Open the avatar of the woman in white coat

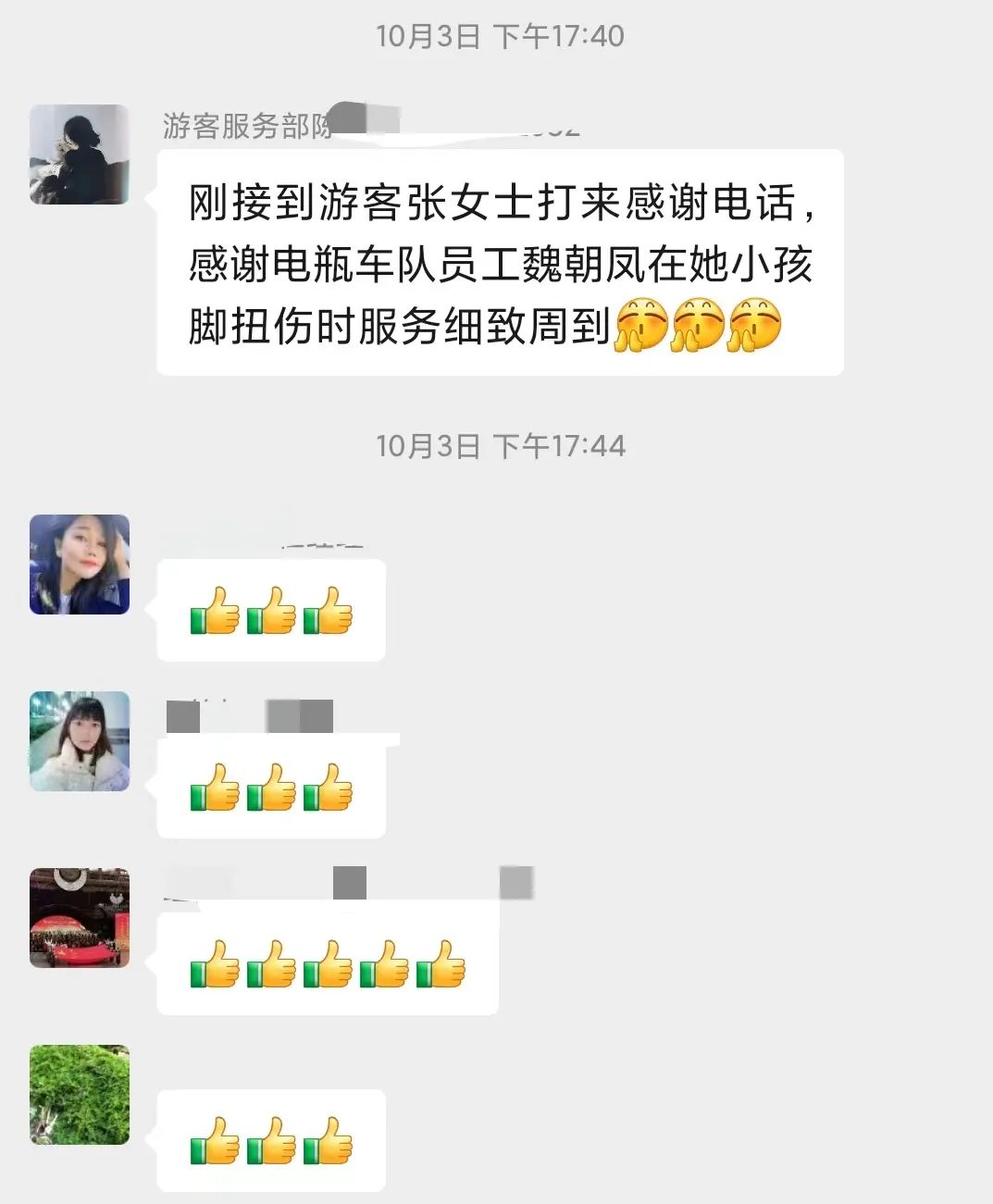point(80,741)
